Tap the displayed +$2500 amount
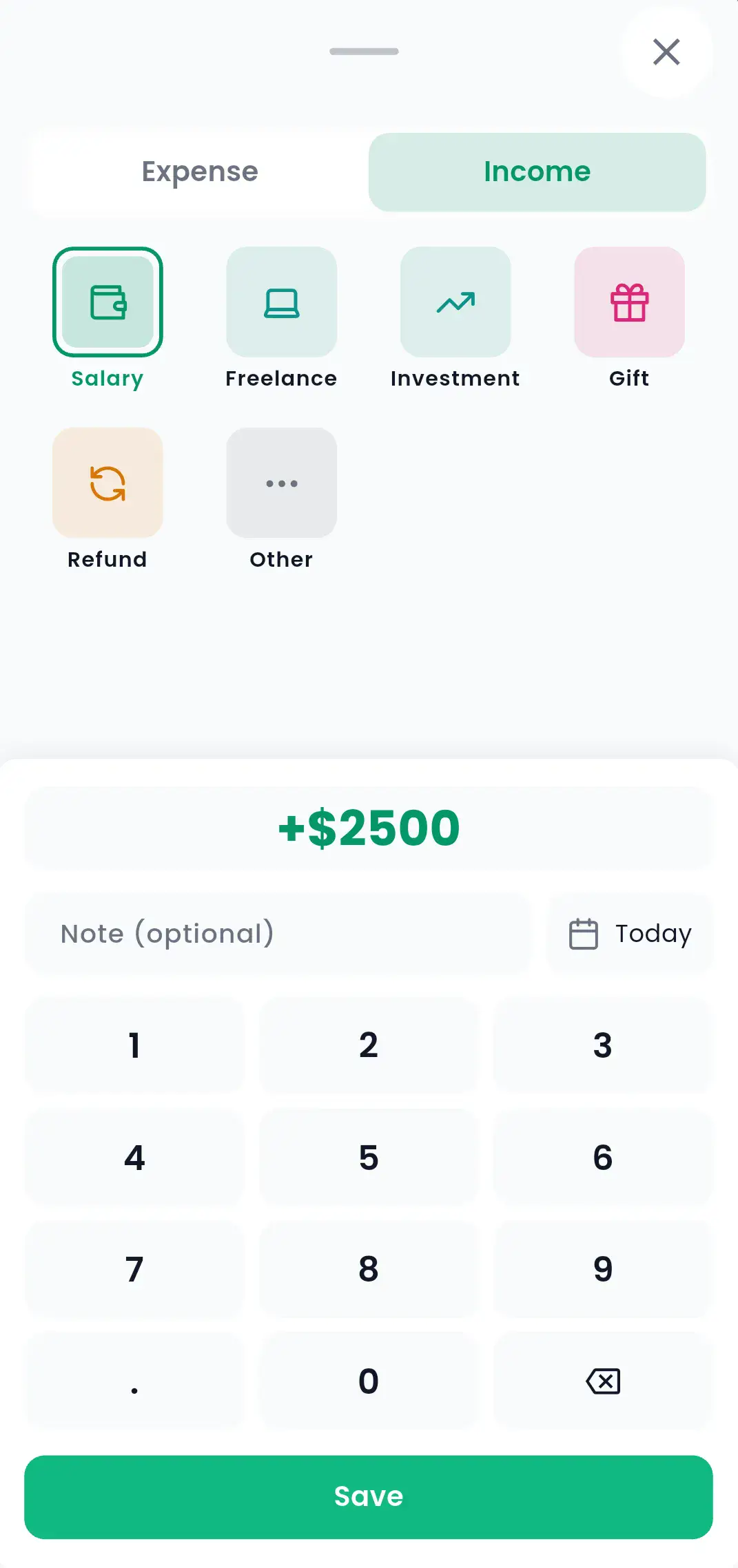The height and width of the screenshot is (1568, 738). point(368,828)
